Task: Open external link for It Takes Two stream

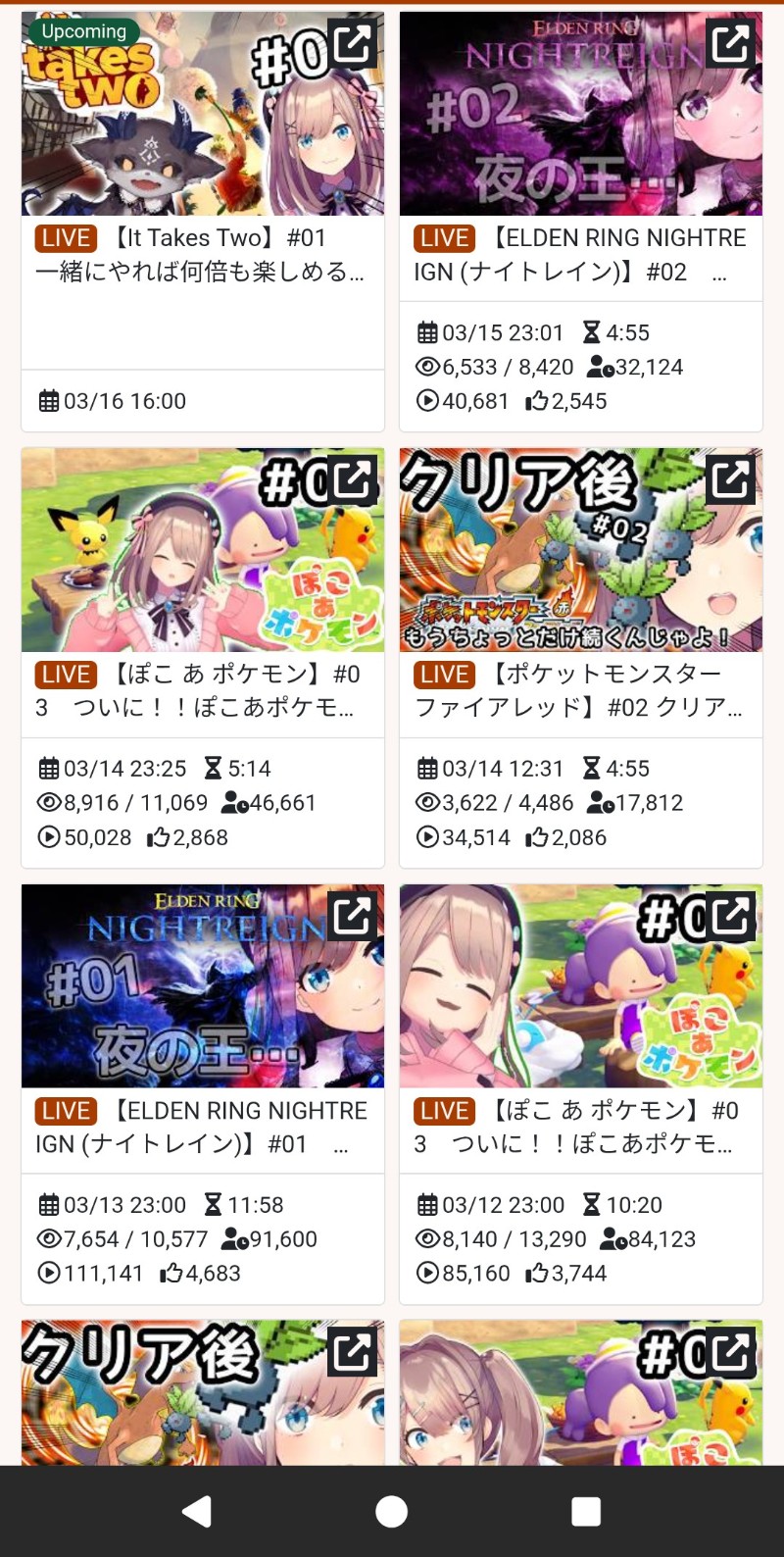Action: (351, 43)
